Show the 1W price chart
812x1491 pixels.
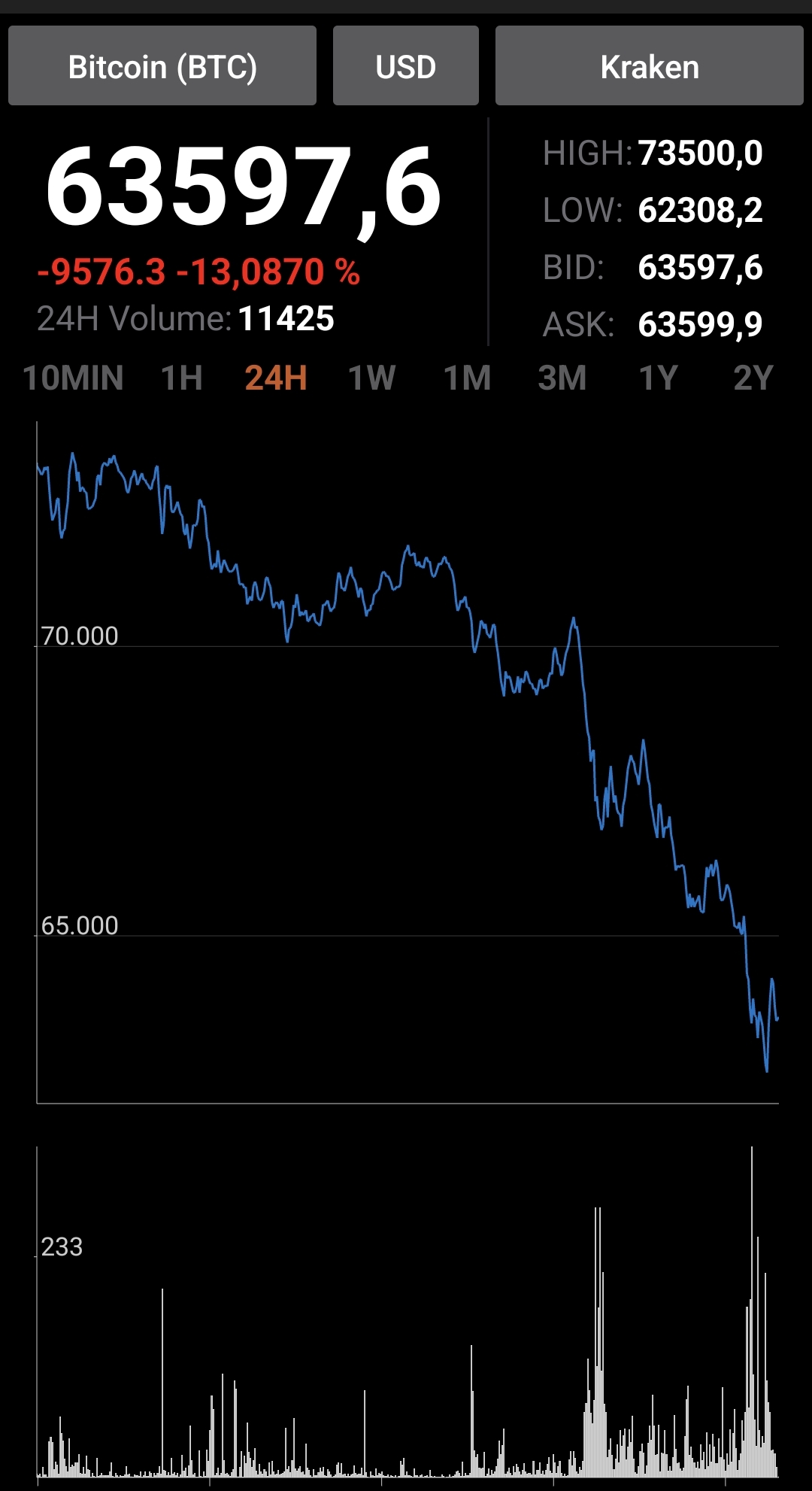tap(371, 378)
